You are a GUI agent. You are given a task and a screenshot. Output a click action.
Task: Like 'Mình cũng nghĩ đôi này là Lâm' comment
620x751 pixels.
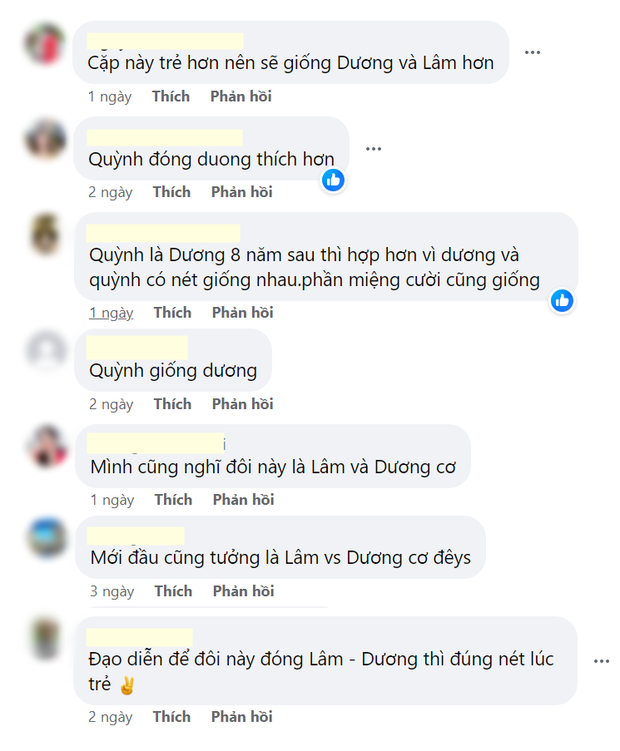[x=172, y=500]
